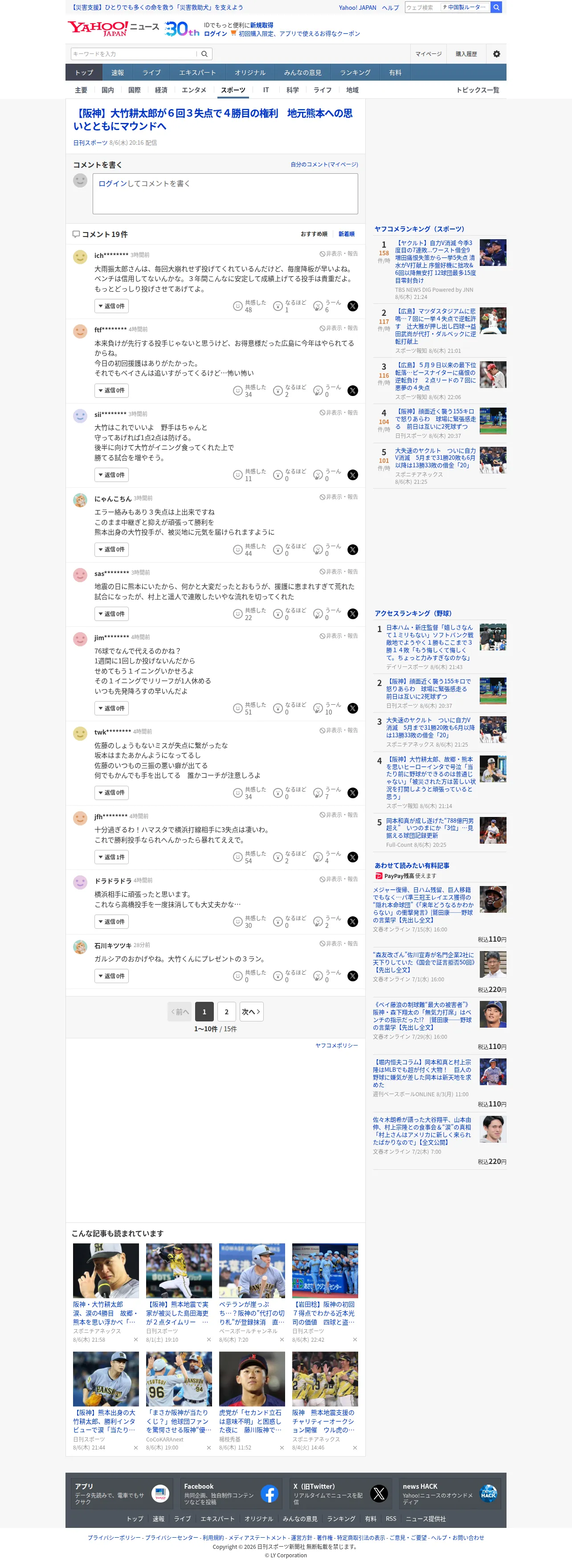Tap the keyword search magnifier icon

coord(204,54)
